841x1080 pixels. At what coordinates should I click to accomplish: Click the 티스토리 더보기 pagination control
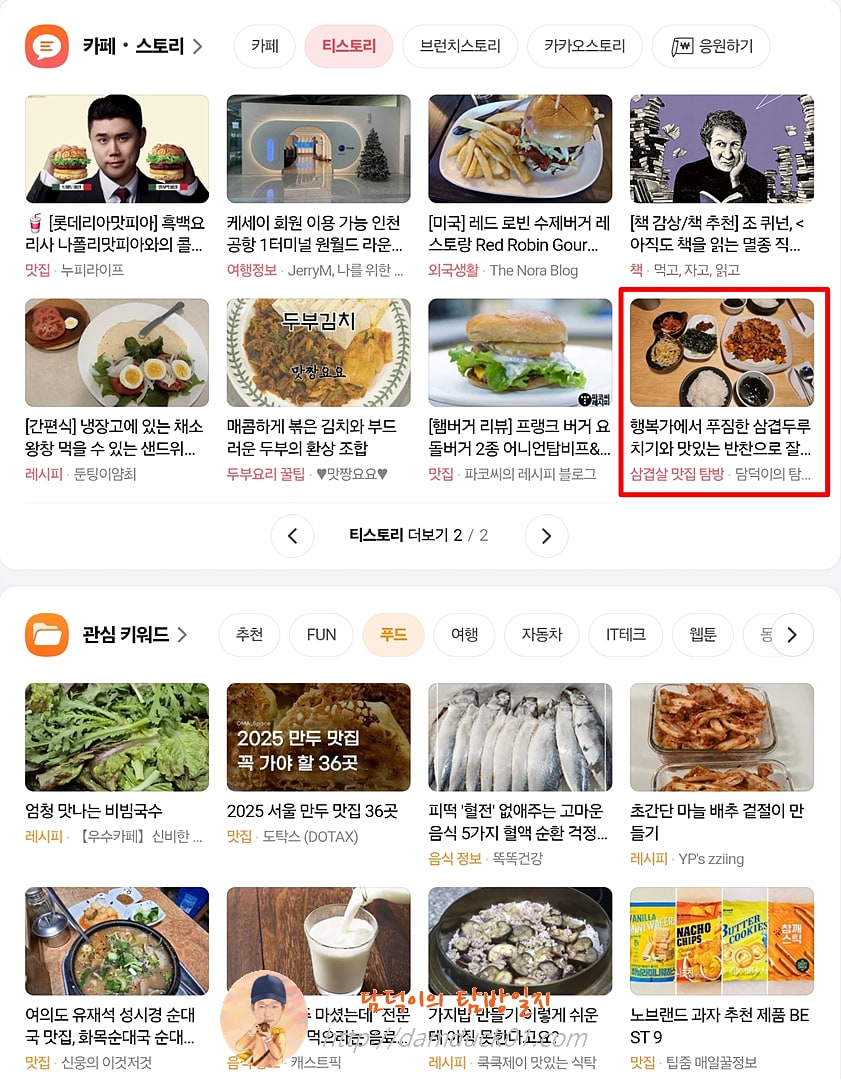tap(419, 536)
